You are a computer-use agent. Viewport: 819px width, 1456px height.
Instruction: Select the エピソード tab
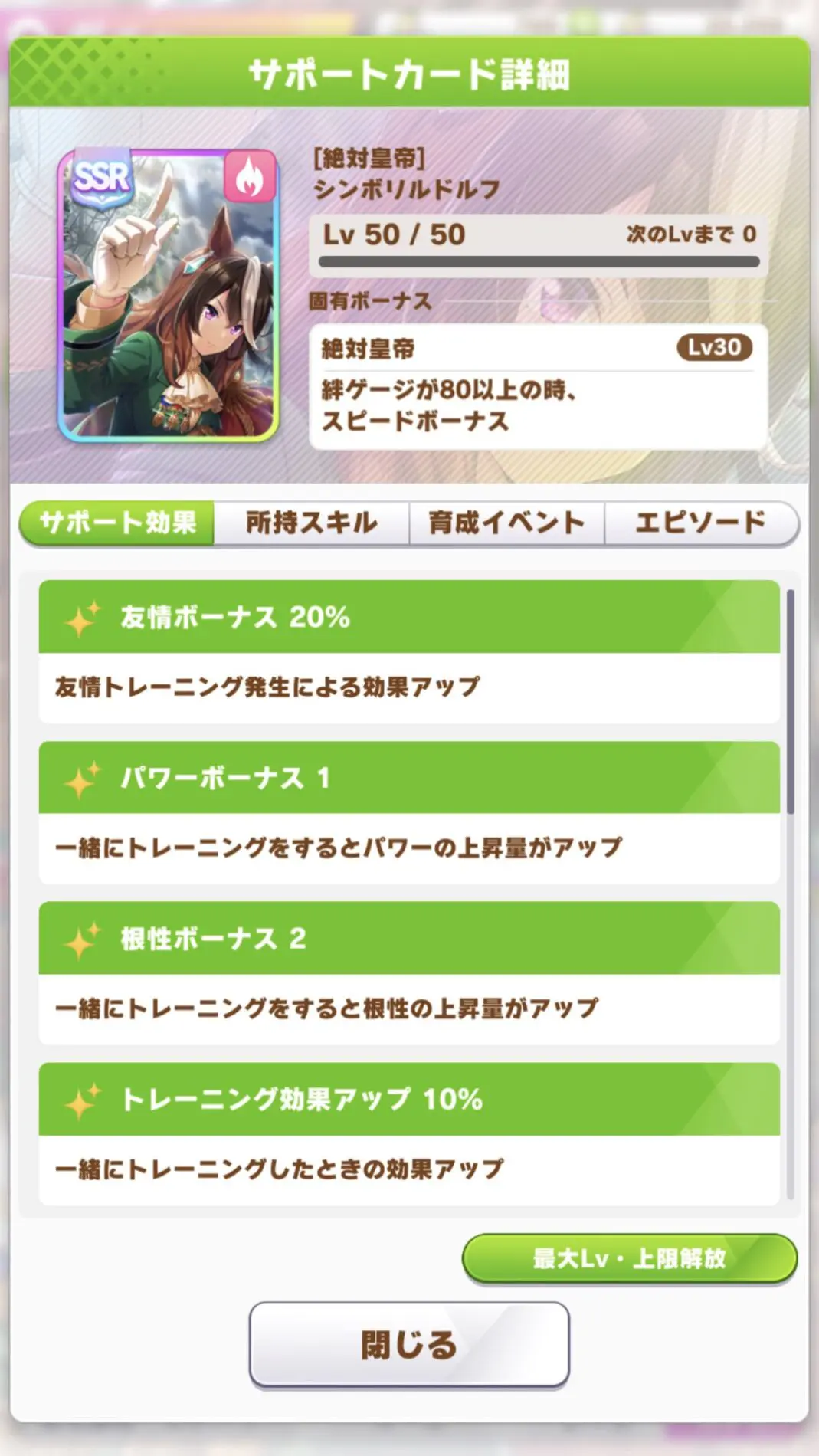click(x=700, y=523)
